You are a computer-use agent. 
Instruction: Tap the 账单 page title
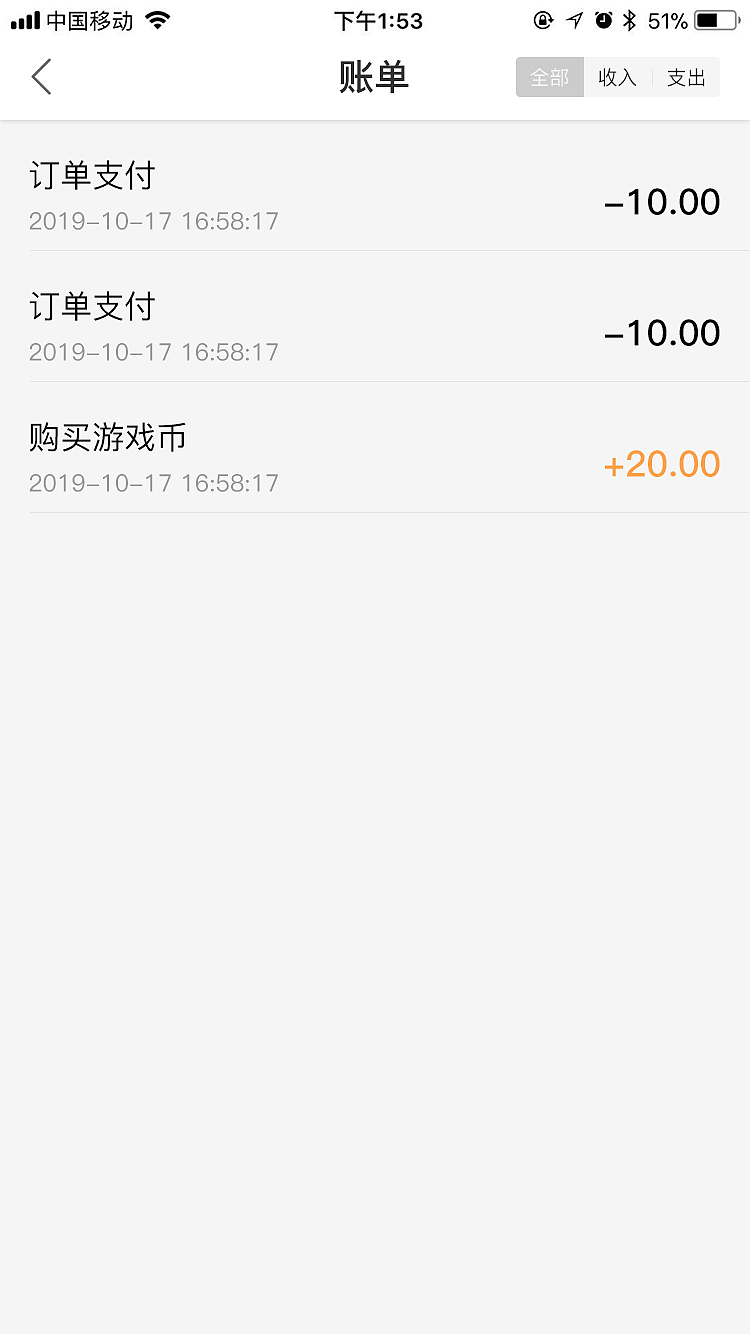pyautogui.click(x=375, y=76)
